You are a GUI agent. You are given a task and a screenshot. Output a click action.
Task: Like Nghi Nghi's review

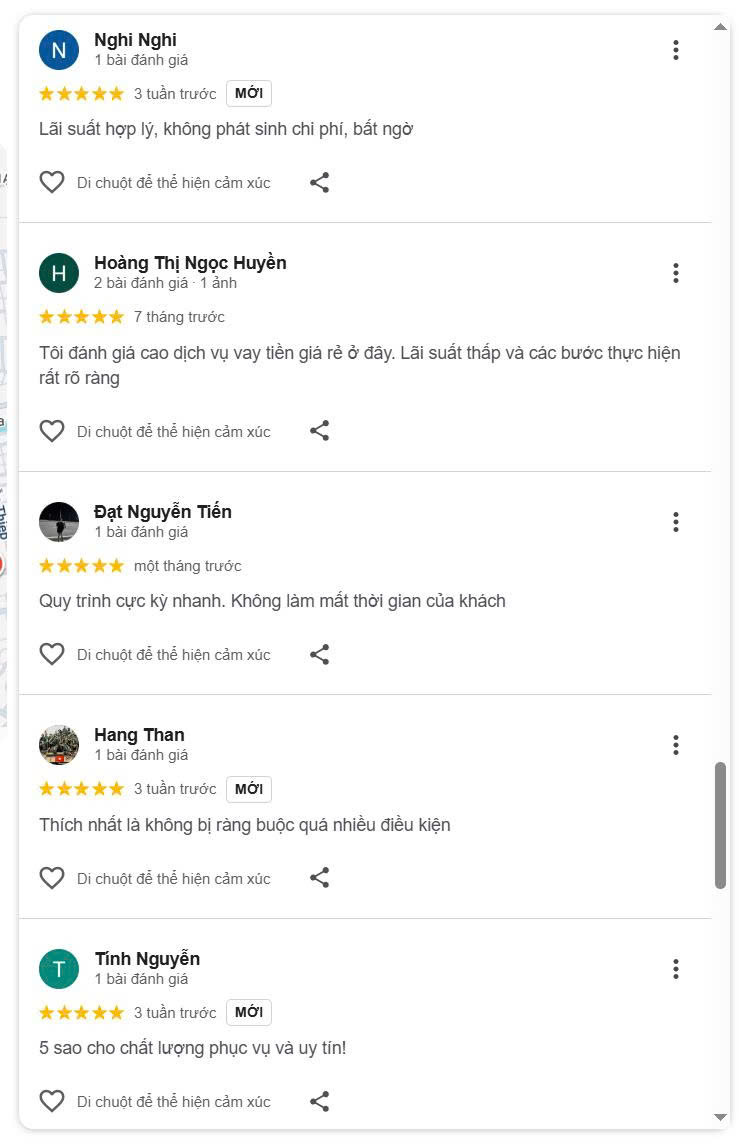coord(52,183)
